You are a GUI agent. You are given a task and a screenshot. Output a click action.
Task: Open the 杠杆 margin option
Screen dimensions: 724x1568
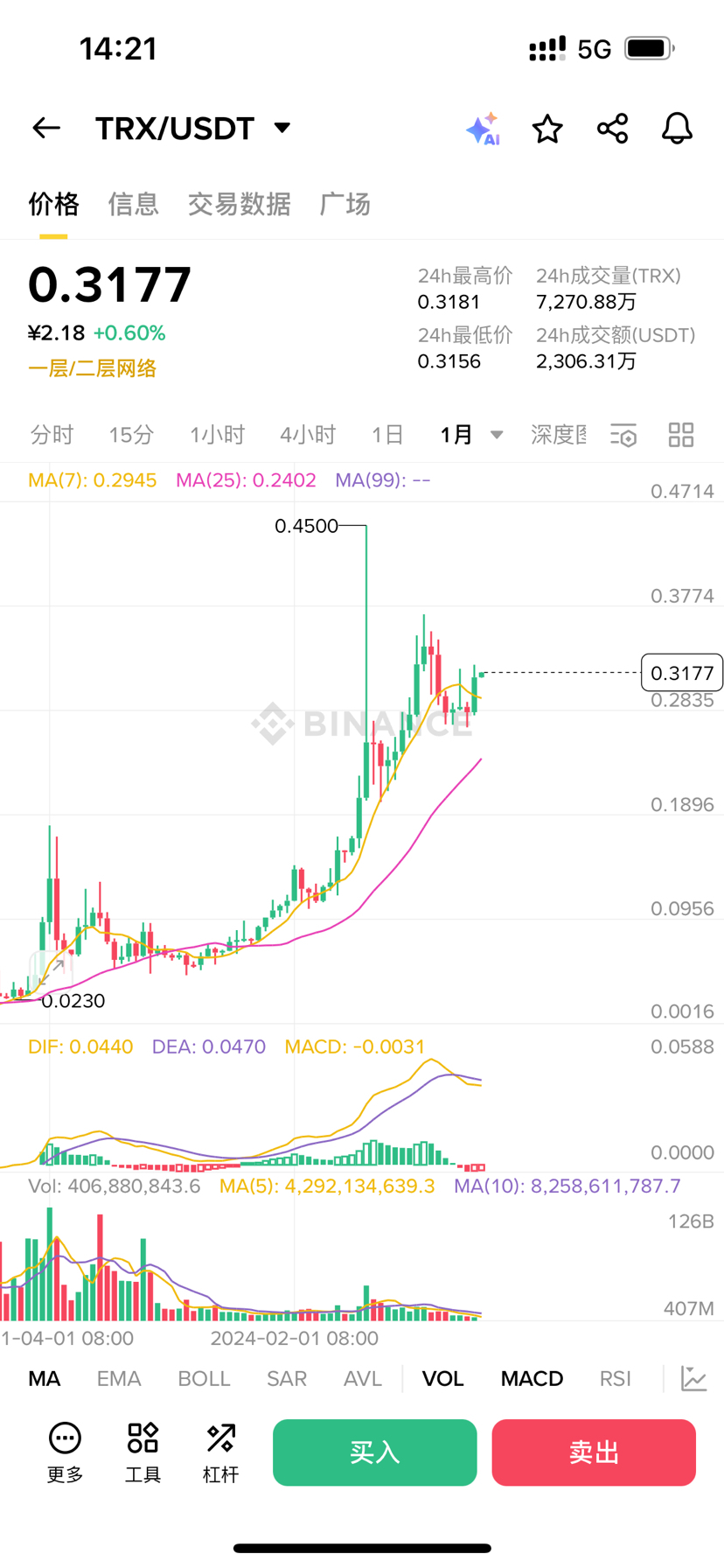coord(220,1452)
